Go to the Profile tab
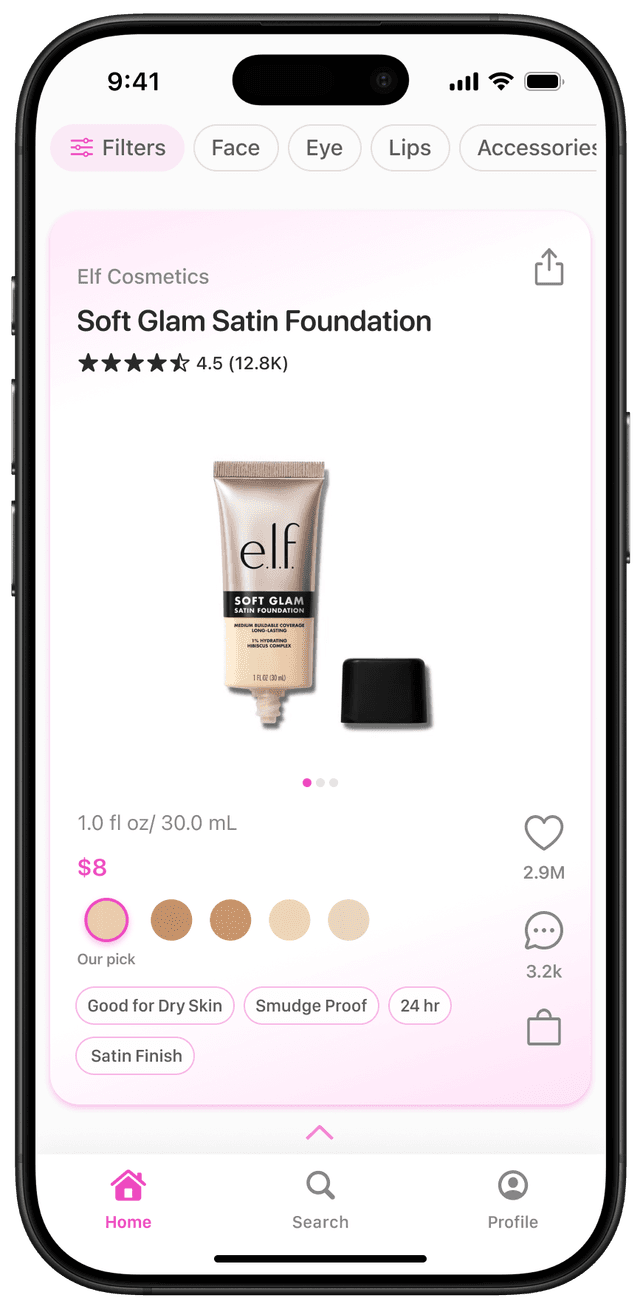Viewport: 640px width, 1307px height. pos(512,1200)
